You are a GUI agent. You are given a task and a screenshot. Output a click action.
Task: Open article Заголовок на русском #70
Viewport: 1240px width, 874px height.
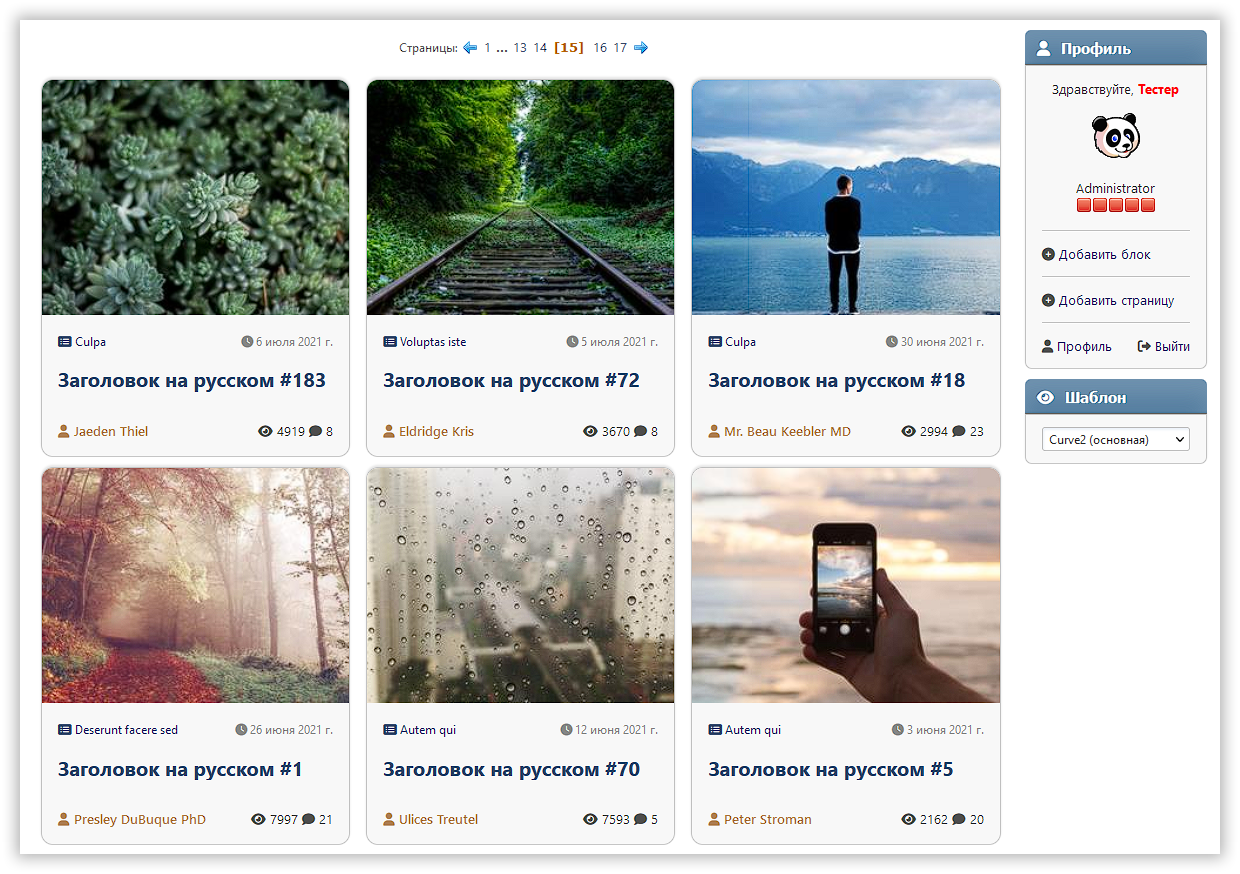pos(511,769)
